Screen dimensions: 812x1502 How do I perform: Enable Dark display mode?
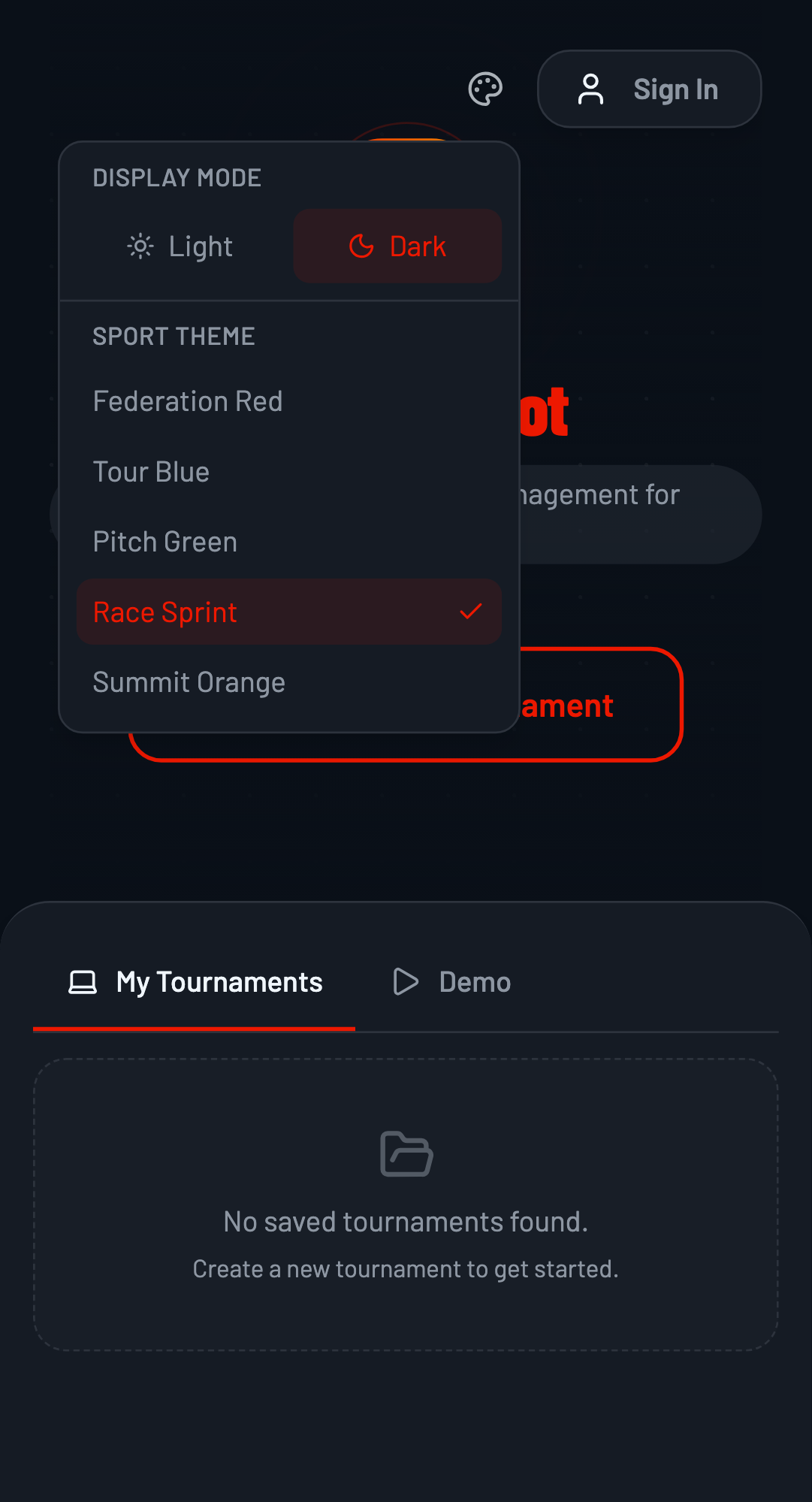tap(397, 246)
